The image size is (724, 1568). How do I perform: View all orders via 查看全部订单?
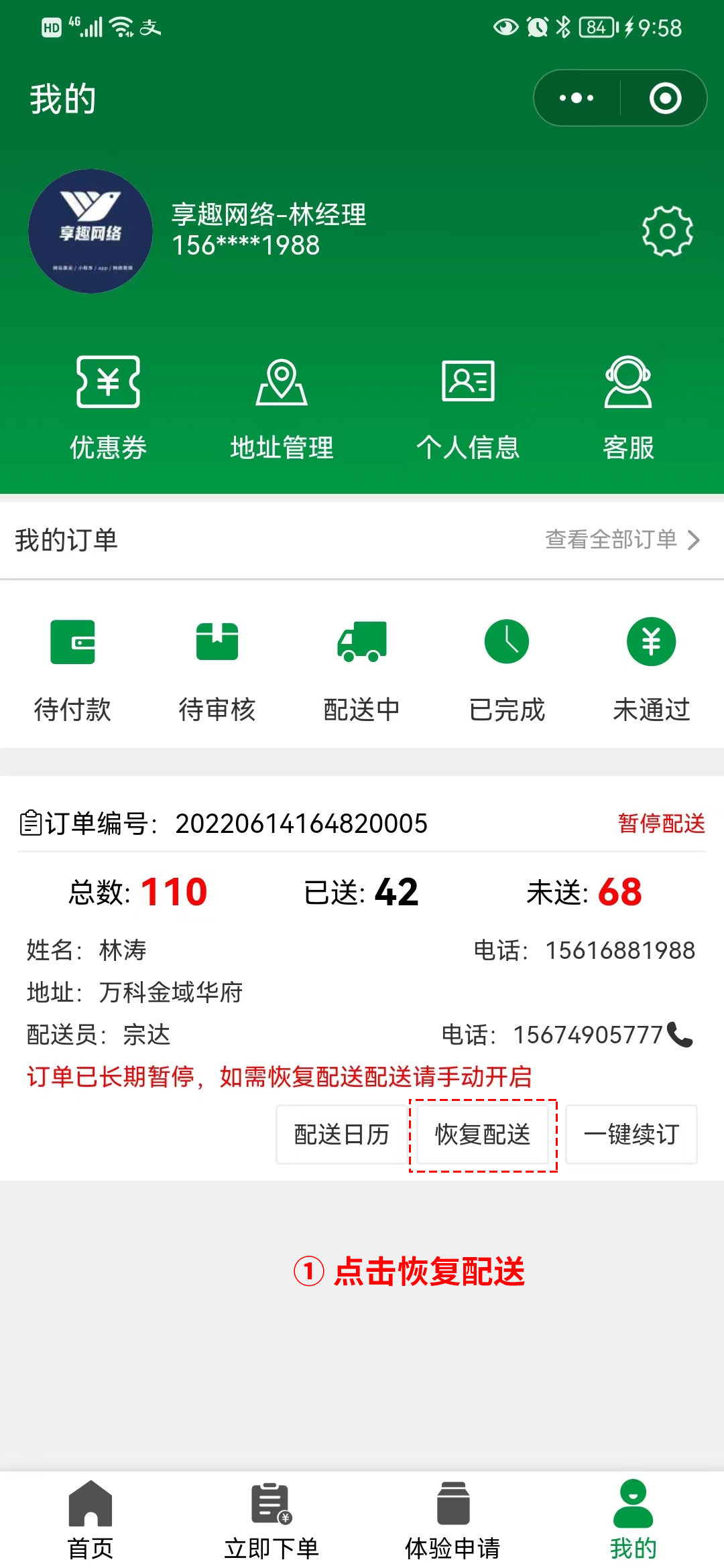click(622, 539)
